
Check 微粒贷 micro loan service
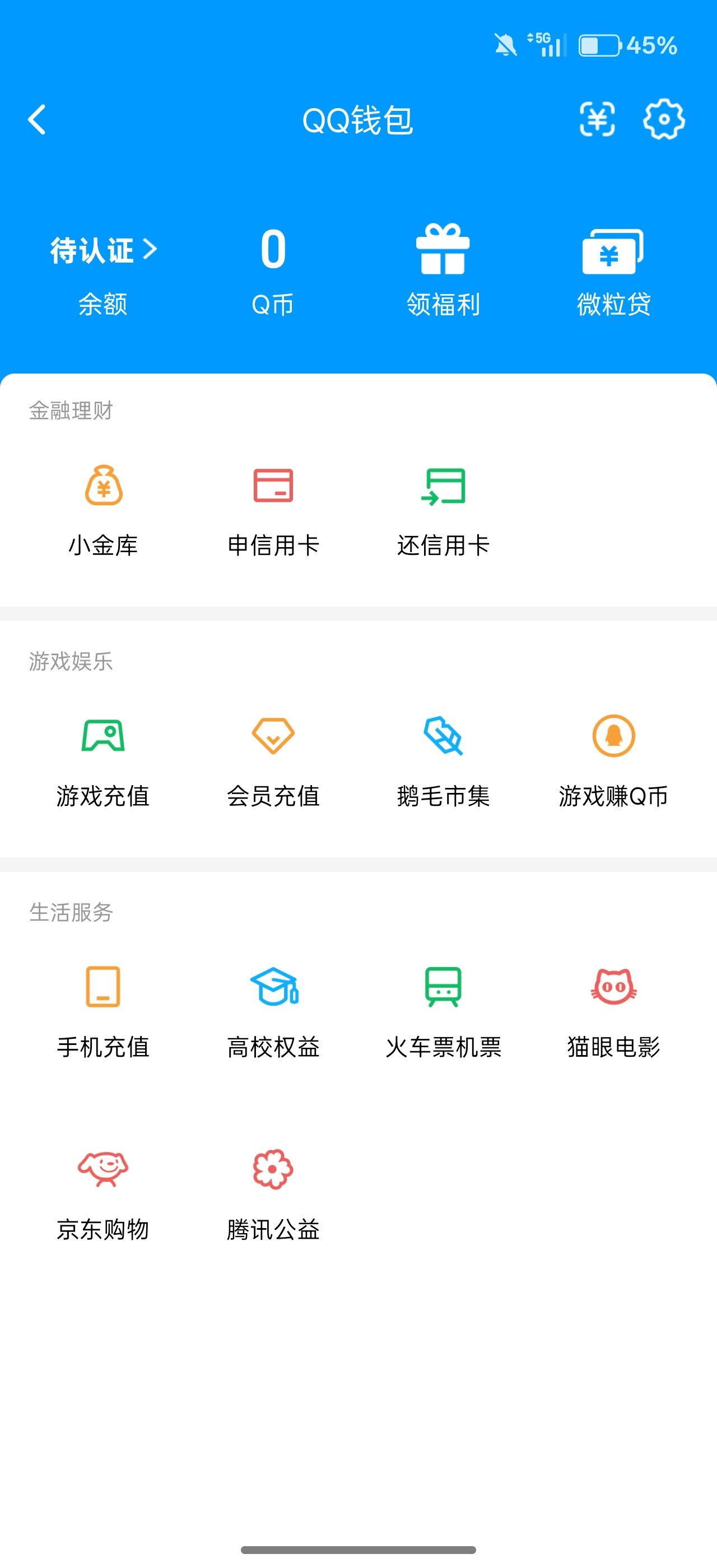(613, 268)
